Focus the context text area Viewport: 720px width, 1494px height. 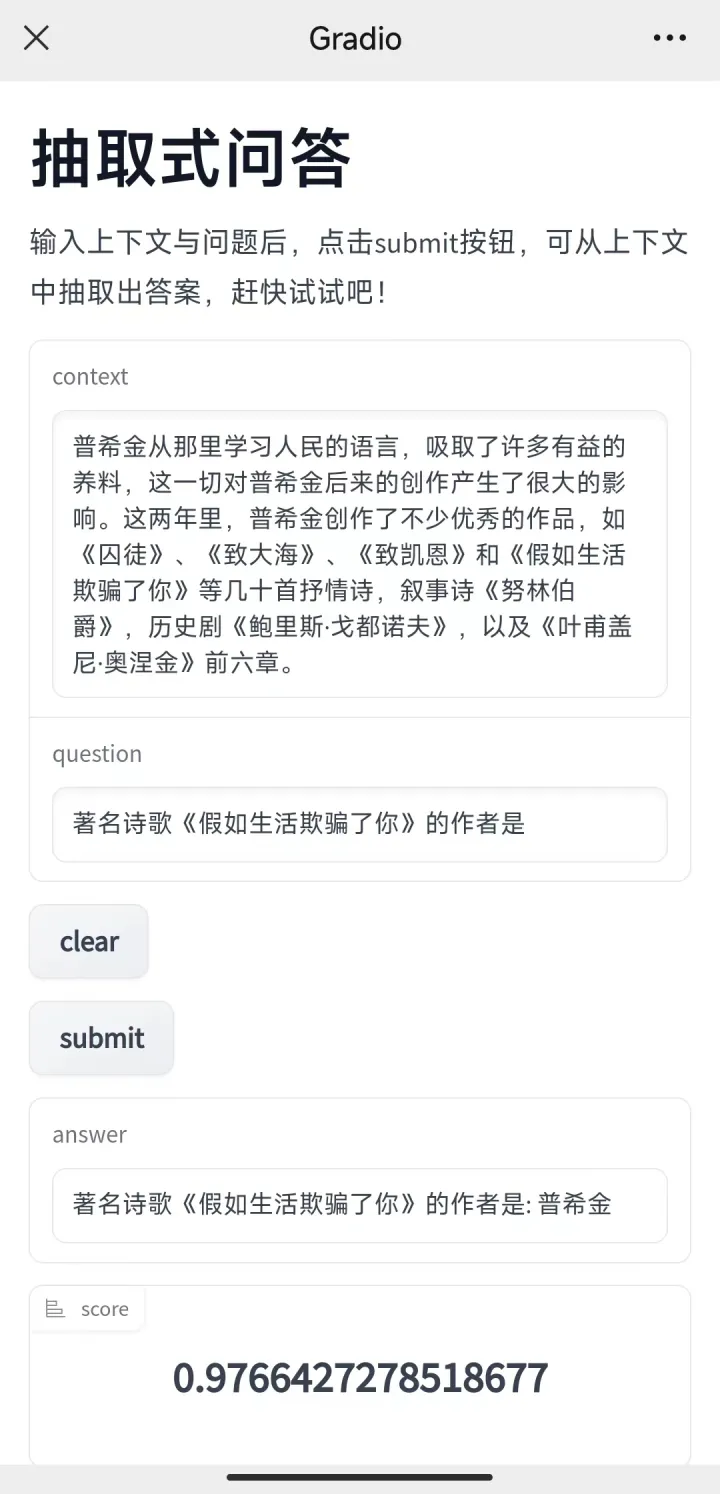(359, 553)
